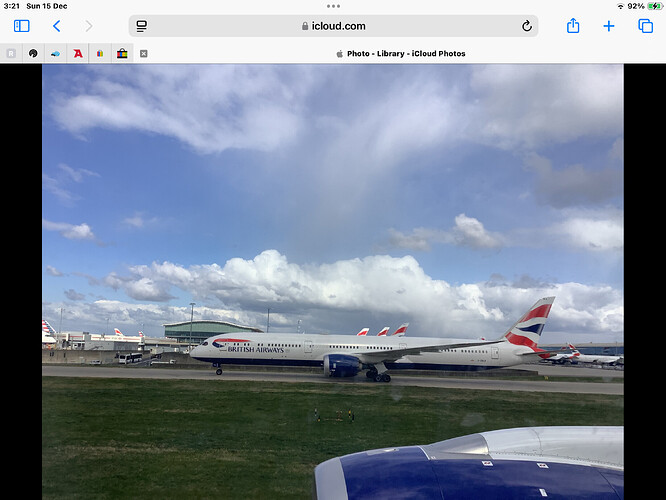666x500 pixels.
Task: Go back to the previous page
Action: coord(56,26)
